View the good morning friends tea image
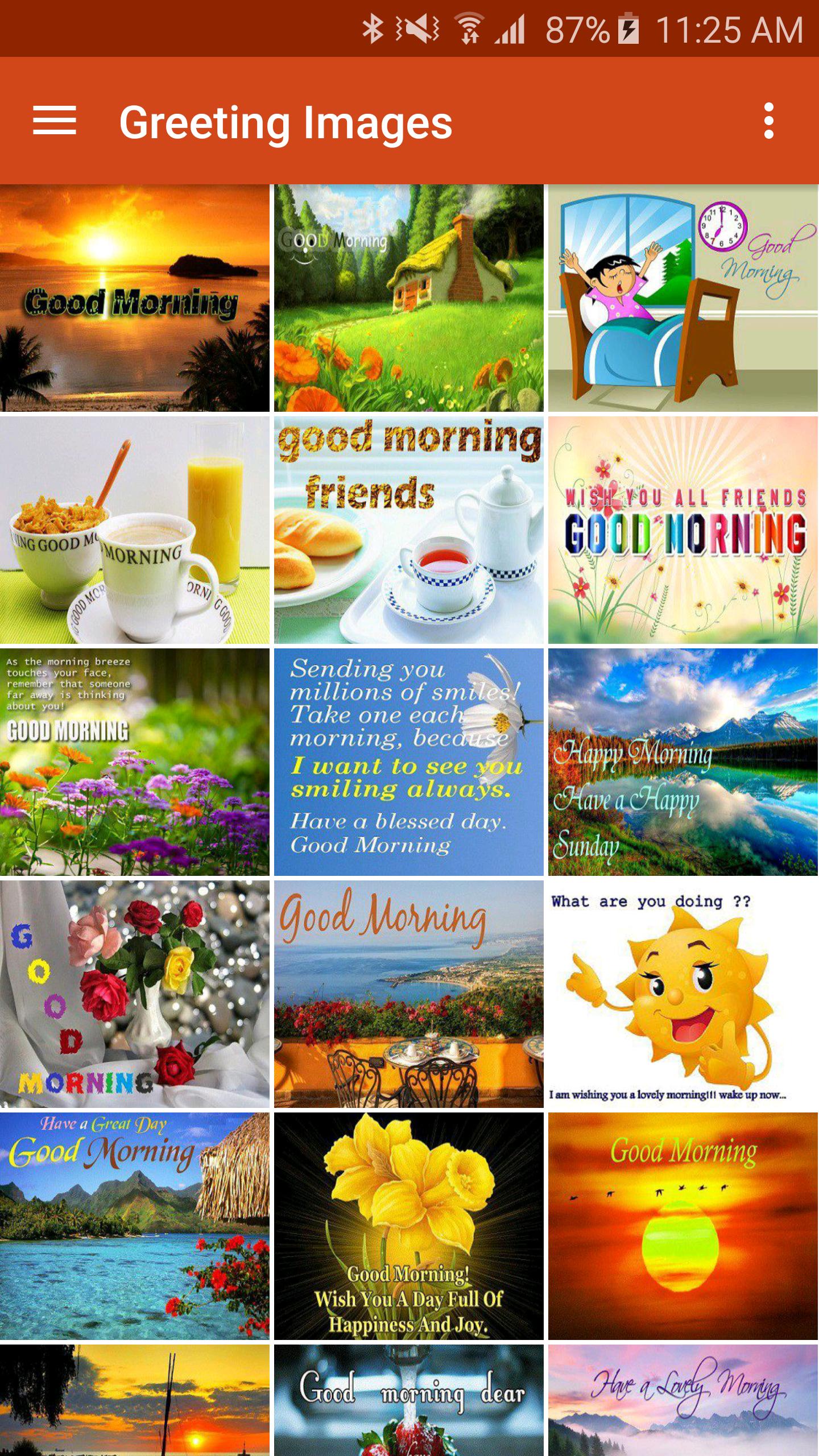819x1456 pixels. click(x=408, y=530)
